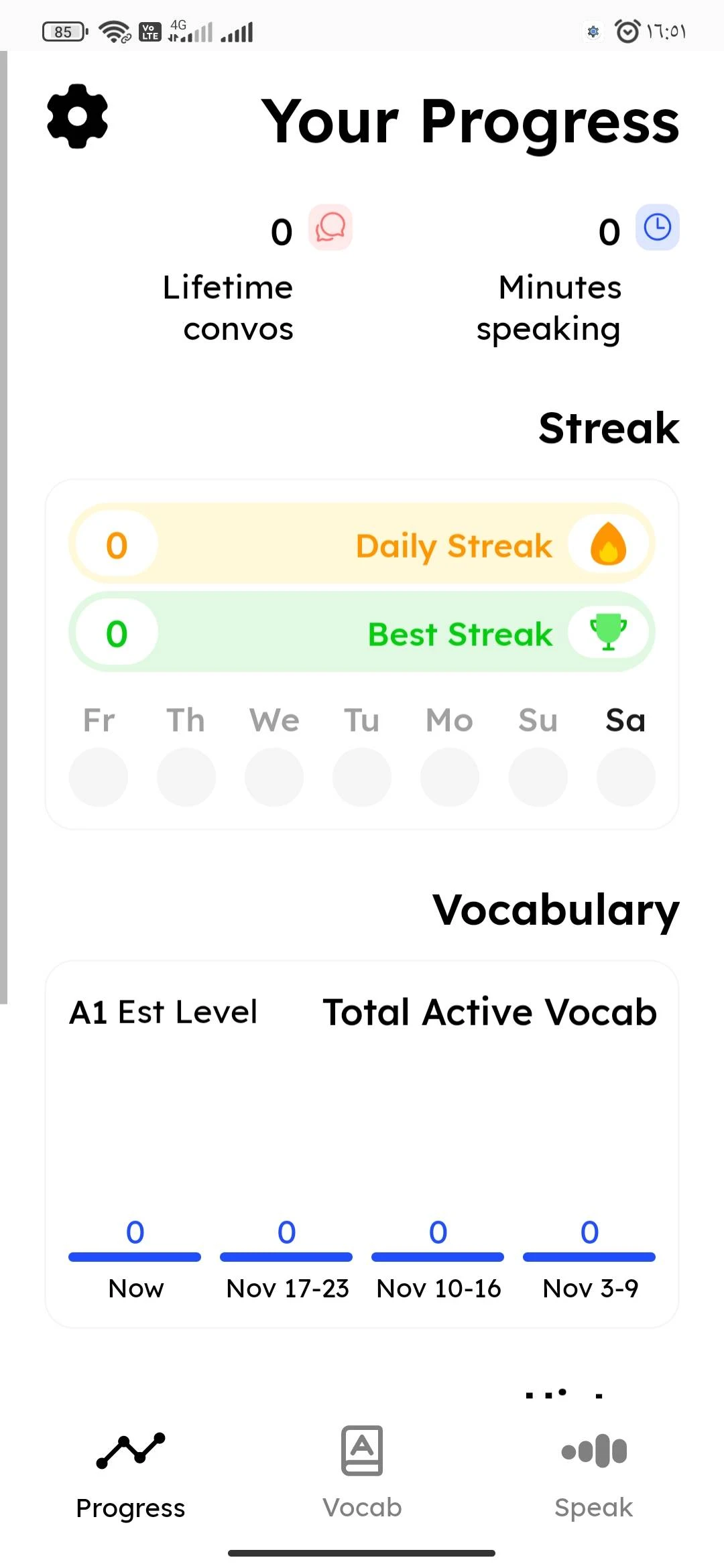Tap the flame icon on Daily Streak
The image size is (724, 1568).
pos(607,544)
